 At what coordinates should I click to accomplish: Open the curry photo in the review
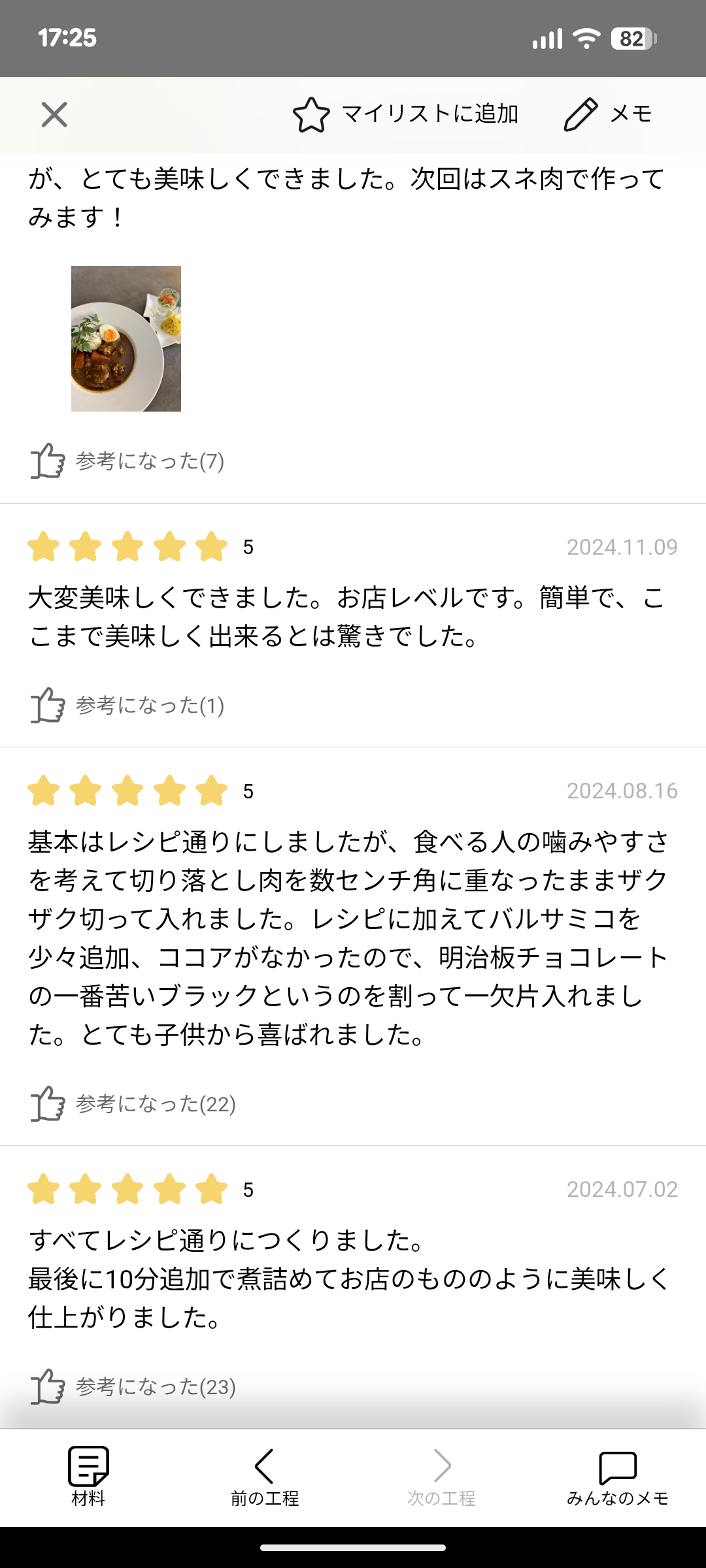tap(126, 338)
